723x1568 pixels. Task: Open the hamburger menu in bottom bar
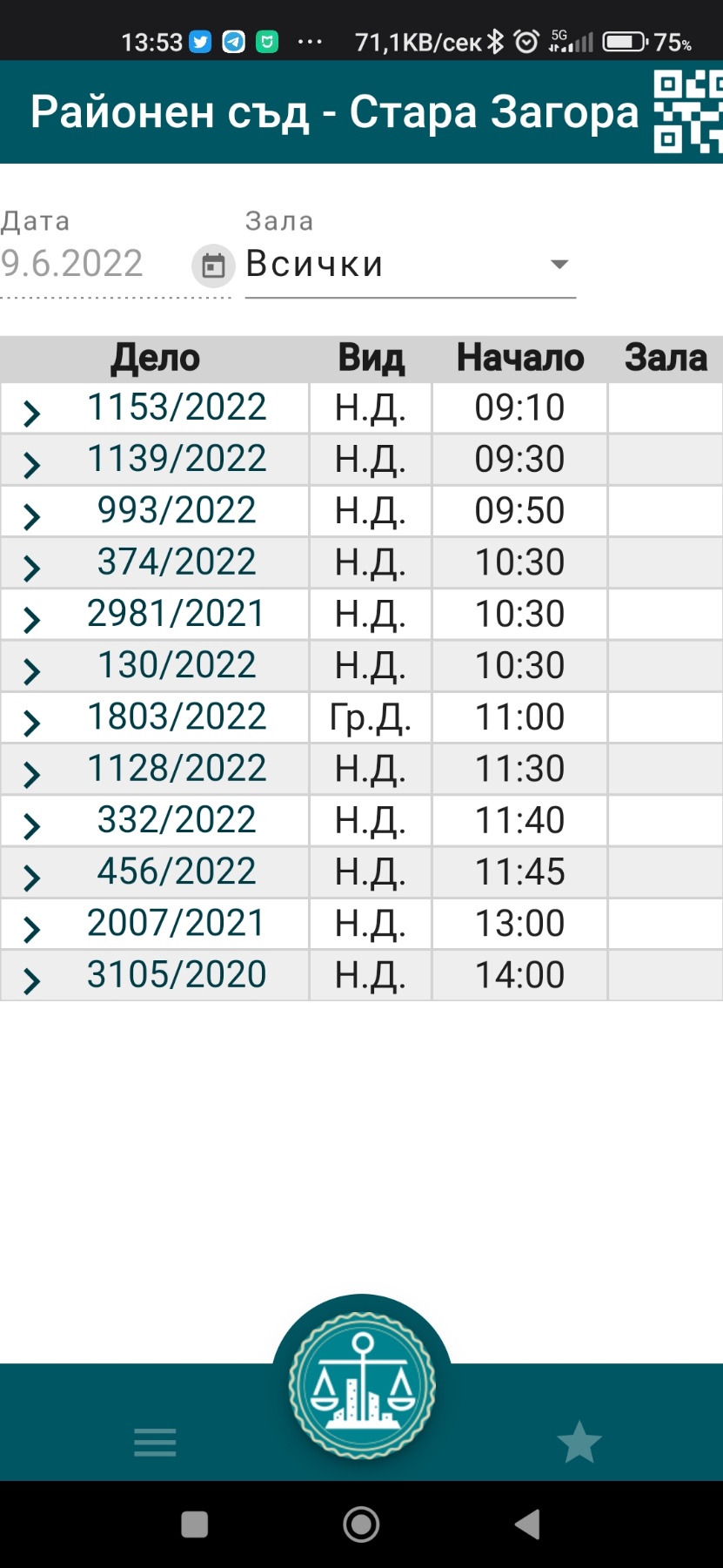click(x=155, y=1442)
